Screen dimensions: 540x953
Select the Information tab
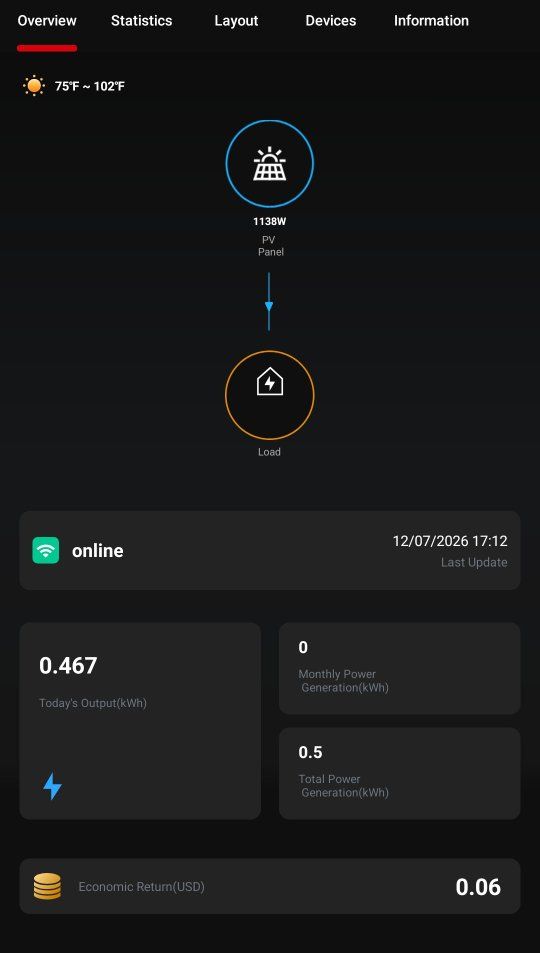431,21
